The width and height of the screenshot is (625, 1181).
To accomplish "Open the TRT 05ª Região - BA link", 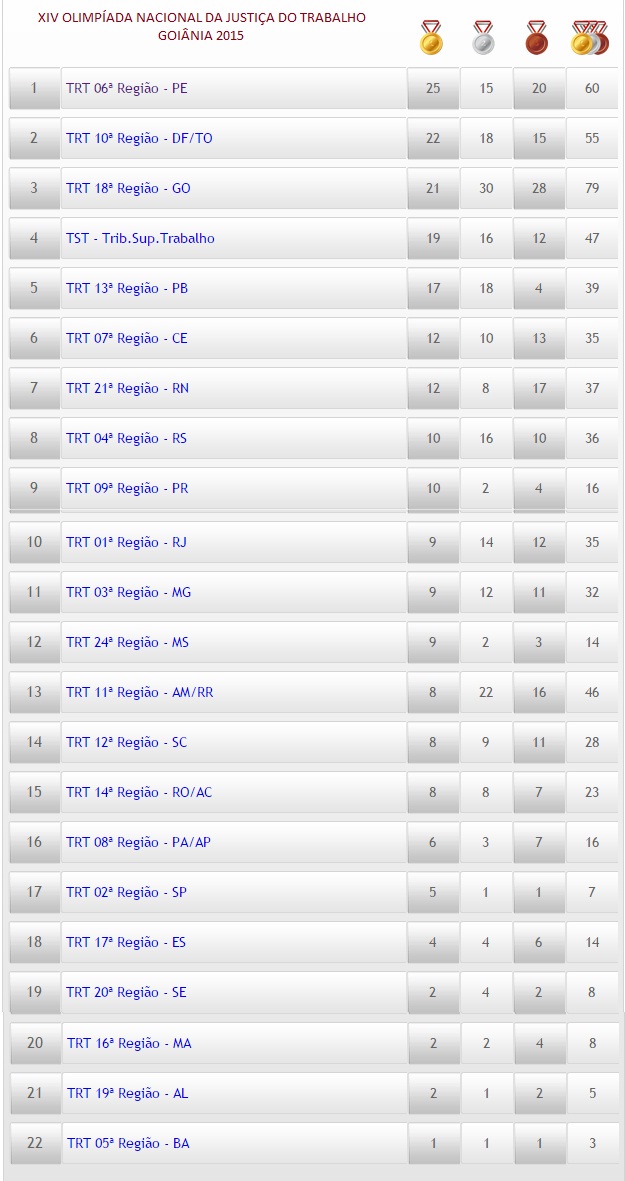I will pyautogui.click(x=128, y=1143).
